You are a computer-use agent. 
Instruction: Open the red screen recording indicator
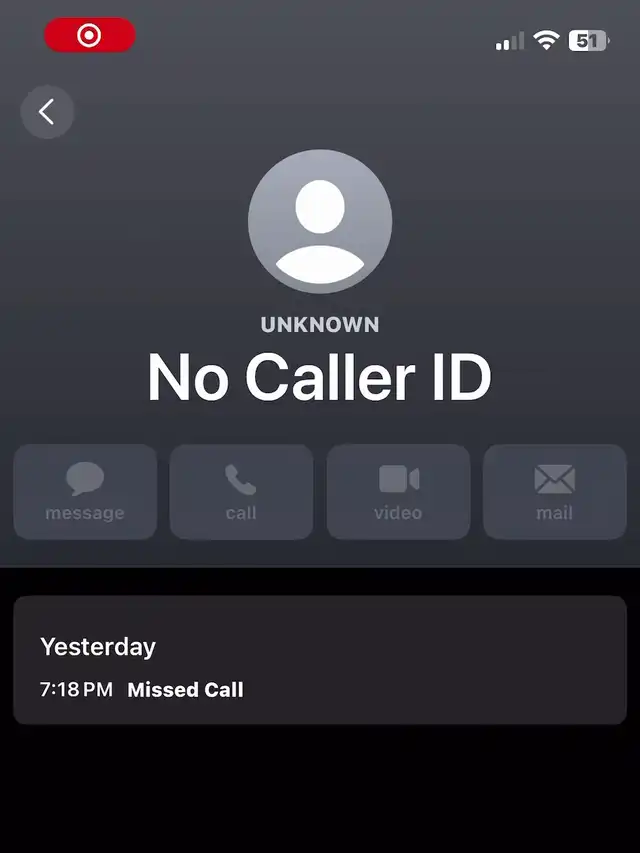pyautogui.click(x=90, y=36)
